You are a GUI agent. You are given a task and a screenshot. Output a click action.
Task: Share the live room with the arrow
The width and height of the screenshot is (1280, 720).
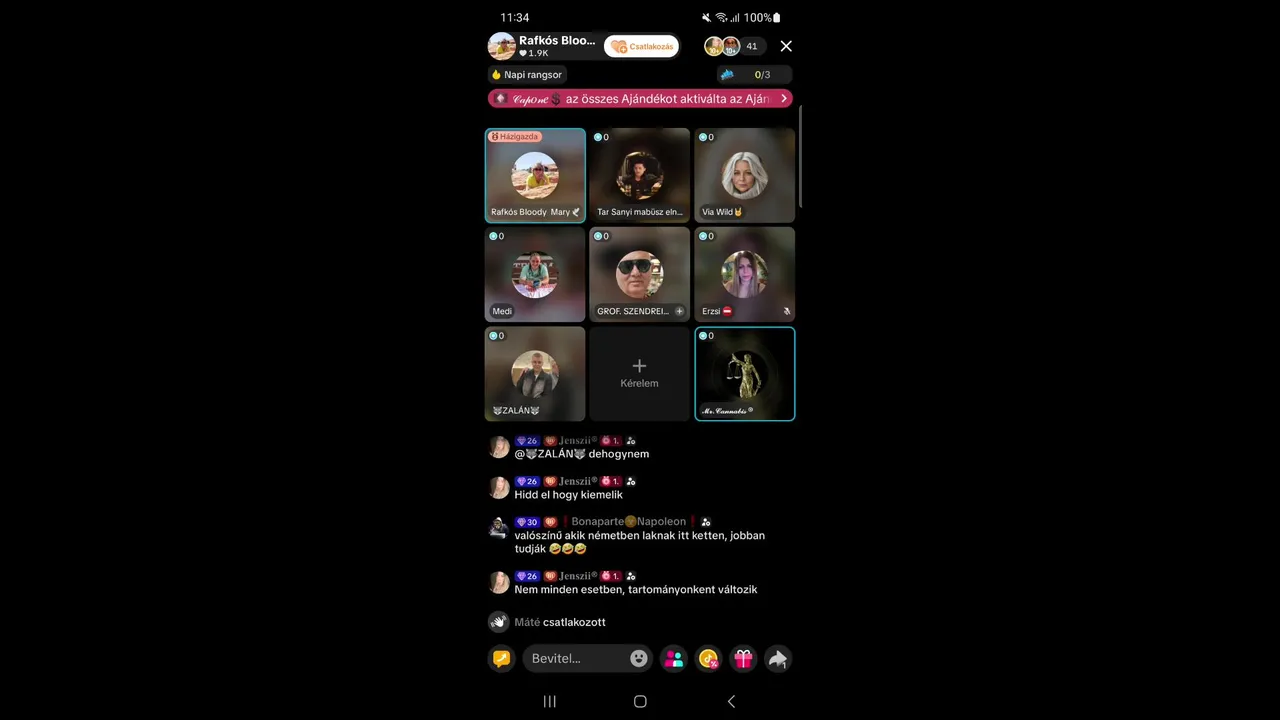[x=778, y=658]
